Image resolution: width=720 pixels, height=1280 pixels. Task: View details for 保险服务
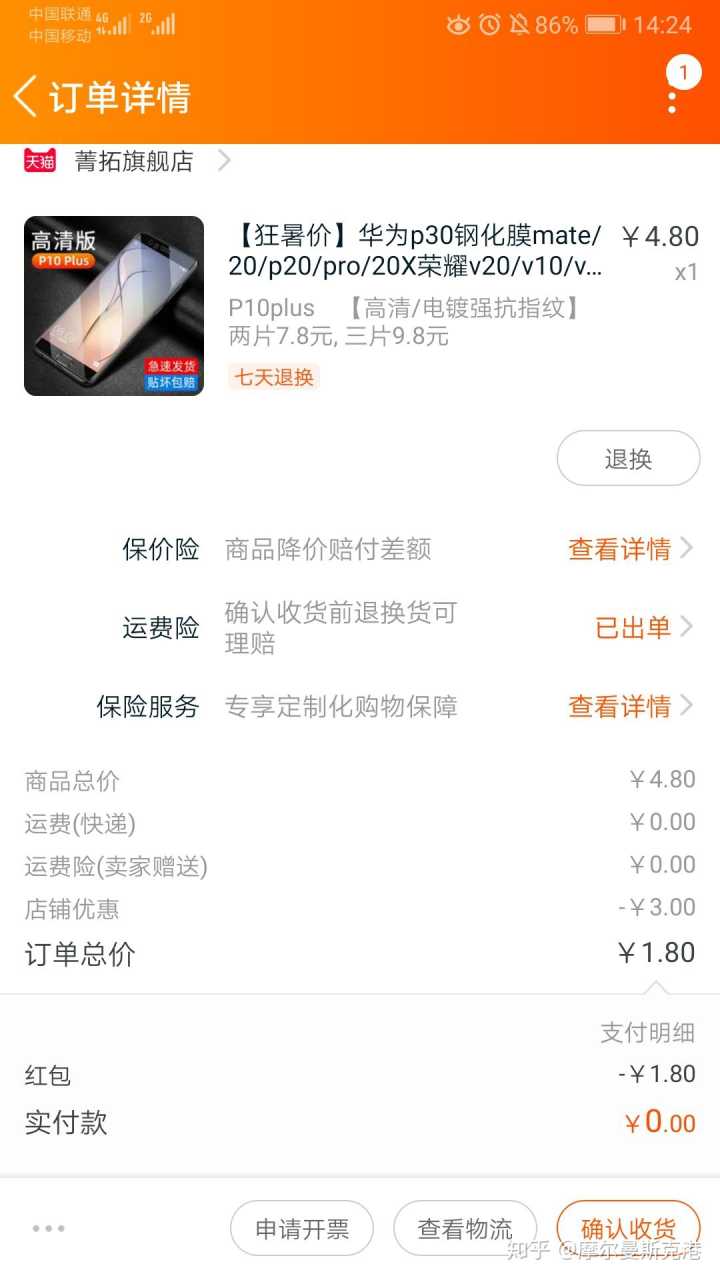[x=630, y=707]
